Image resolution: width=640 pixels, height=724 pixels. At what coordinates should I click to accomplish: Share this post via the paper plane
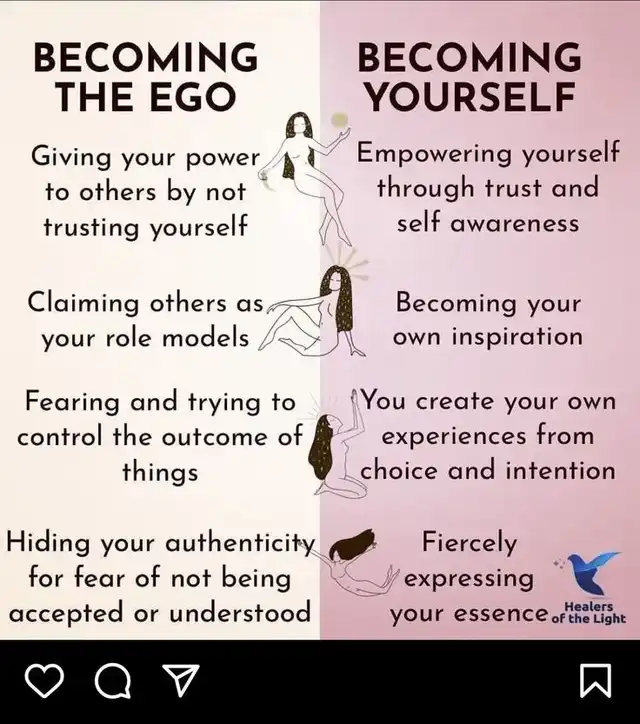(x=181, y=681)
